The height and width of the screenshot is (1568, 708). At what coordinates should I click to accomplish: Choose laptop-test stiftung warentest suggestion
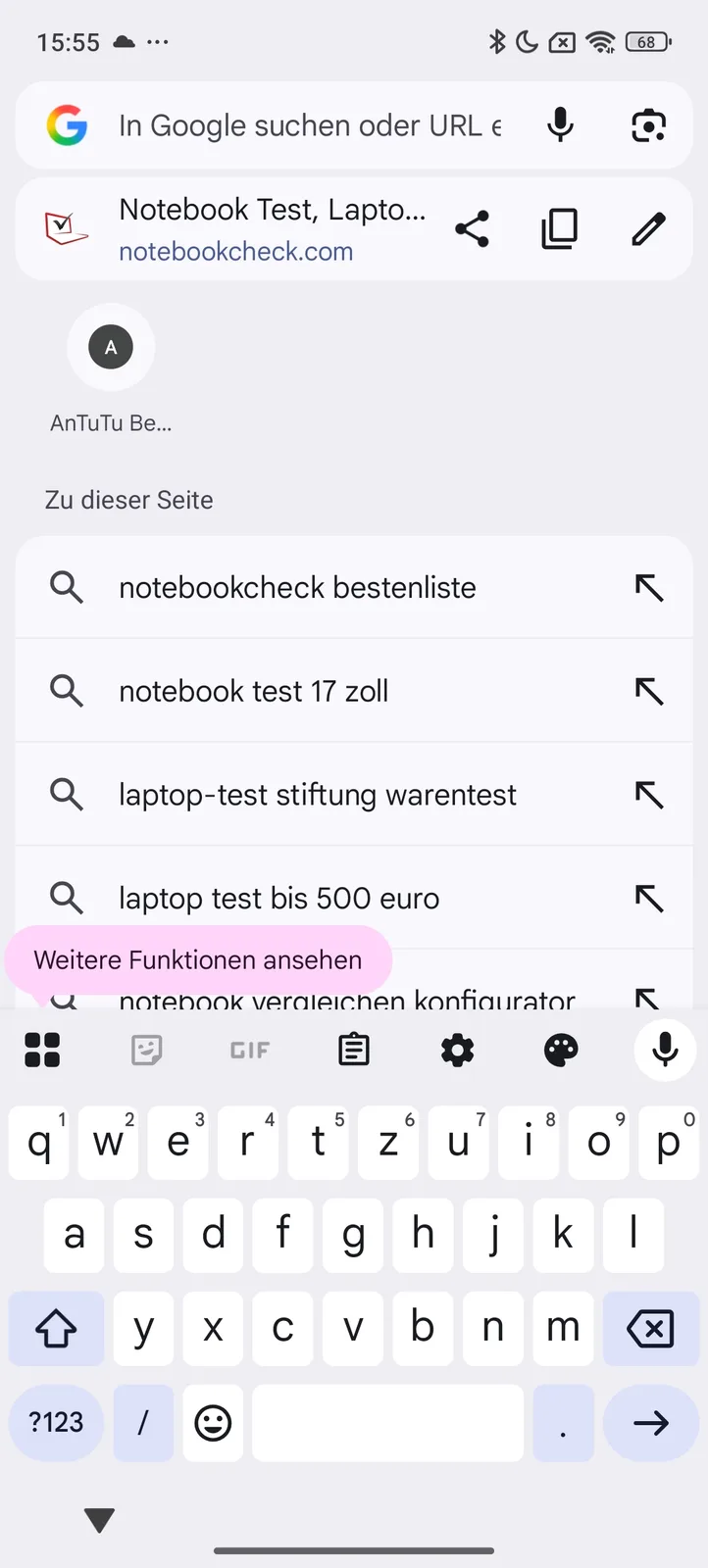(x=317, y=795)
